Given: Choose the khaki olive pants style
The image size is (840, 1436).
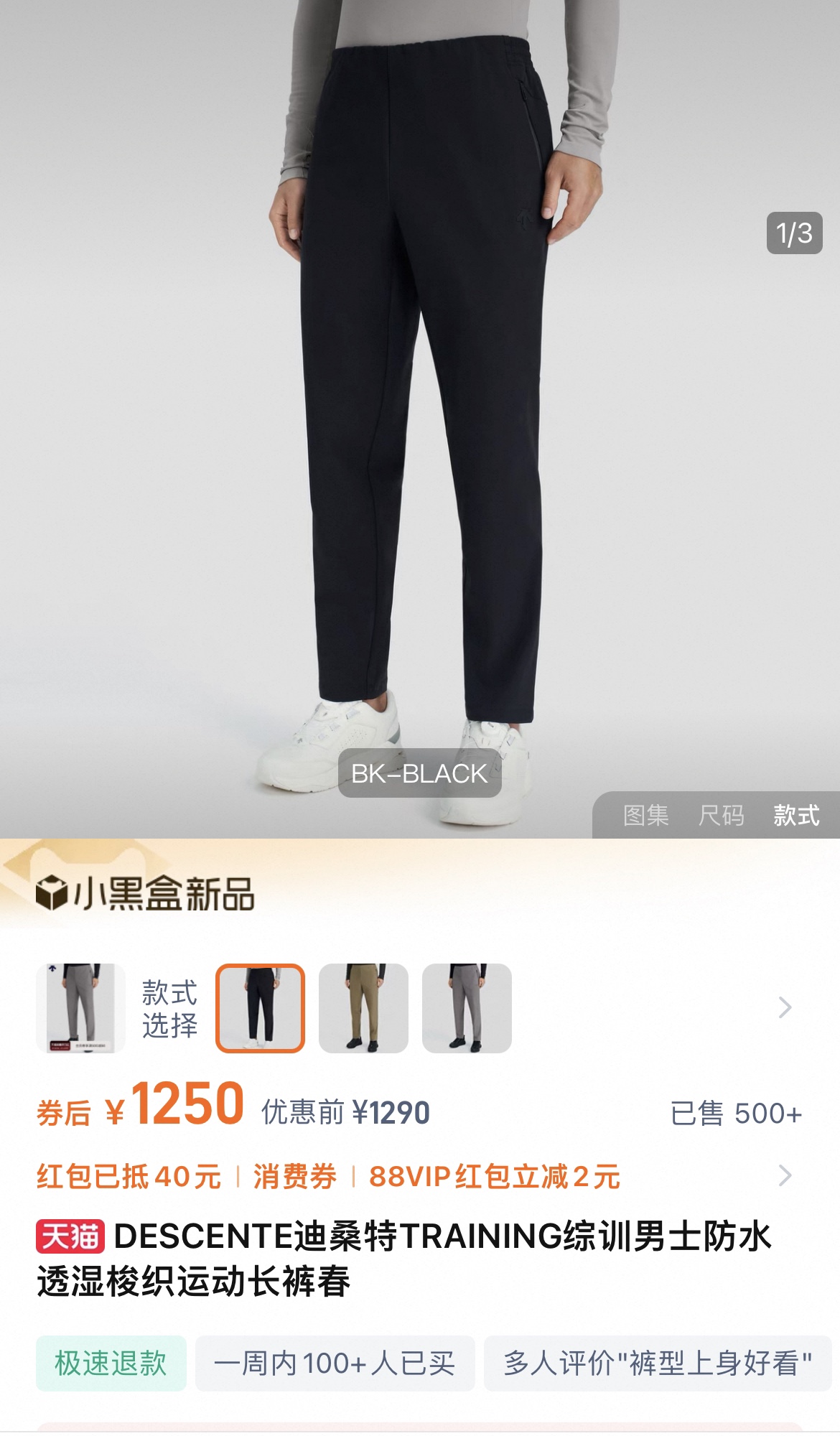Looking at the screenshot, I should coord(363,1008).
